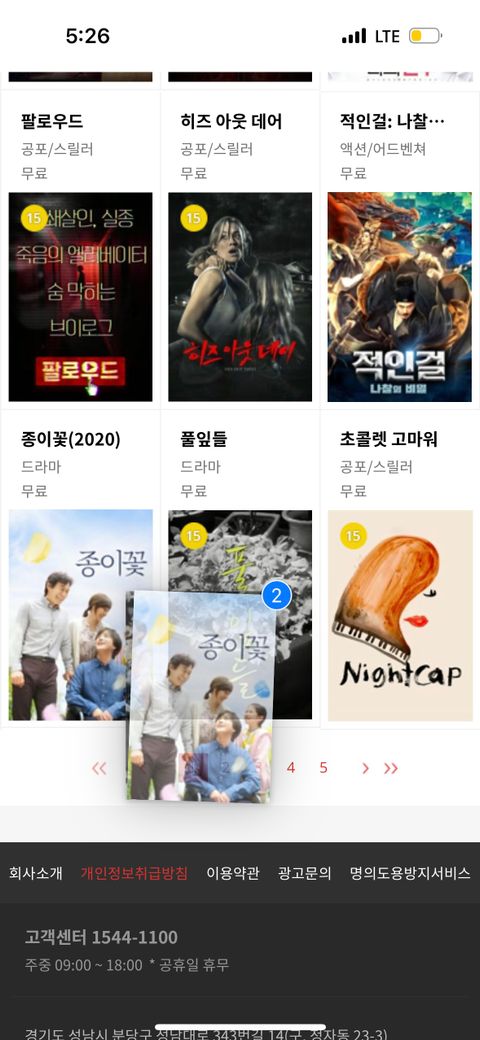The height and width of the screenshot is (1040, 480).
Task: Open 개인정보취급방침 footer link
Action: coord(134,873)
